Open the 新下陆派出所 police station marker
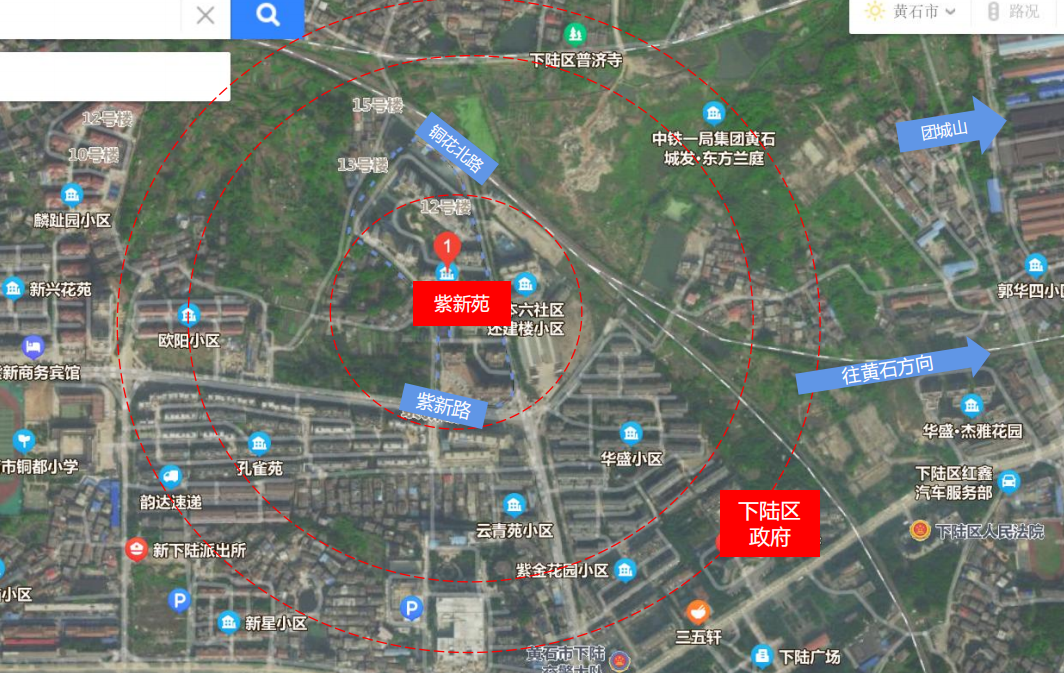Image resolution: width=1064 pixels, height=673 pixels. (136, 549)
